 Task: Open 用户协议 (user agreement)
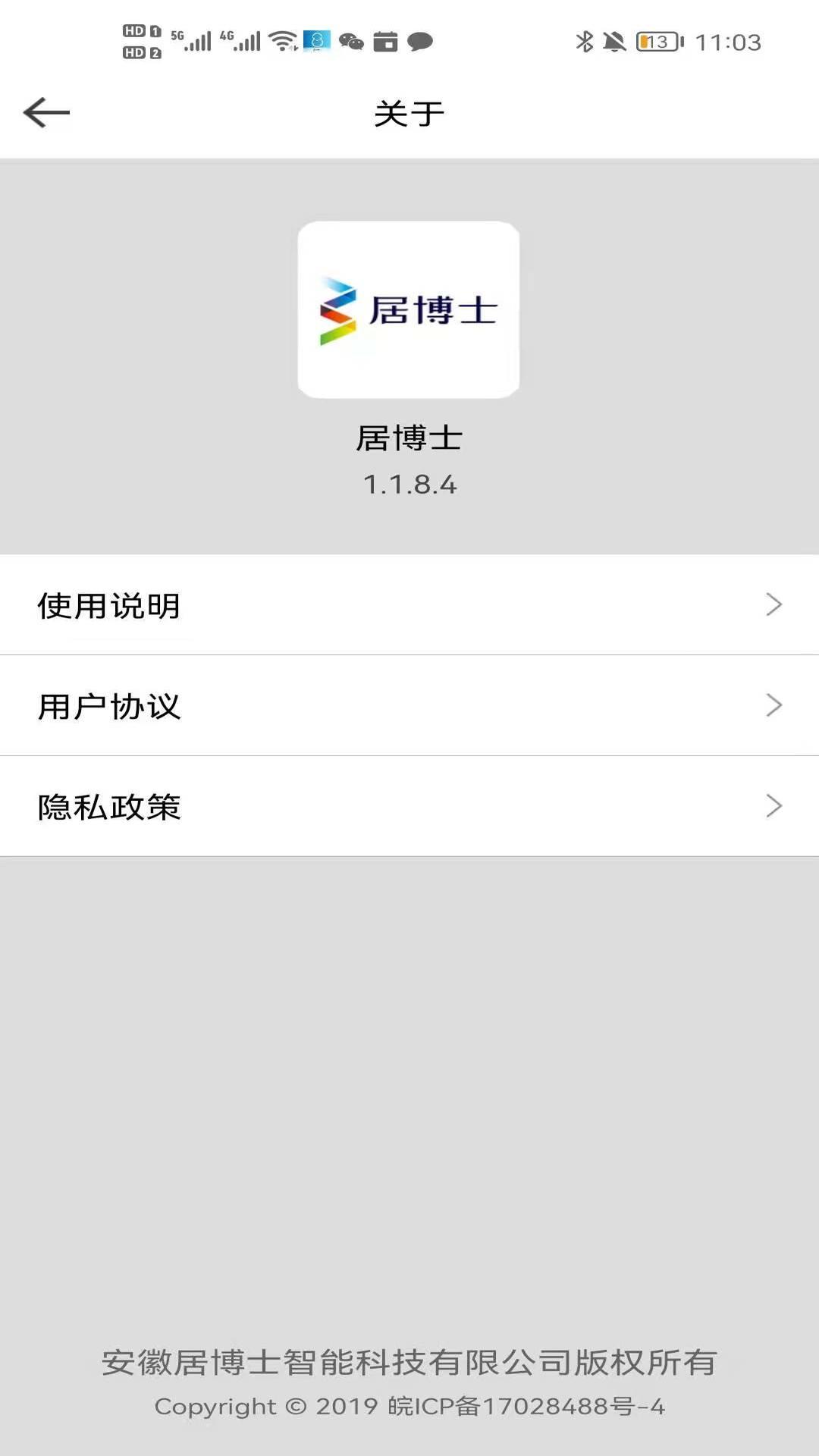pos(409,706)
